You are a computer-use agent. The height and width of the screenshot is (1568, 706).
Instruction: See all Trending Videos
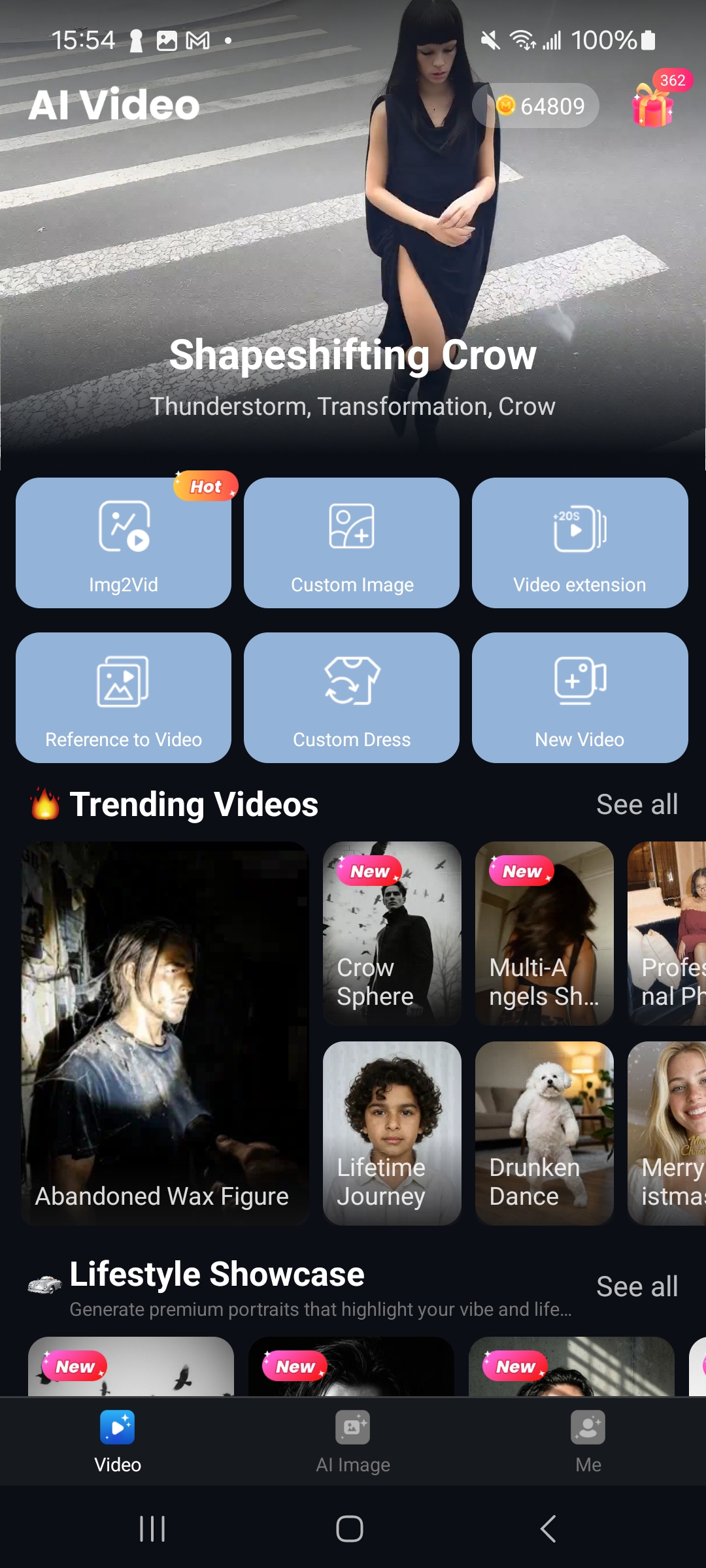[x=637, y=804]
